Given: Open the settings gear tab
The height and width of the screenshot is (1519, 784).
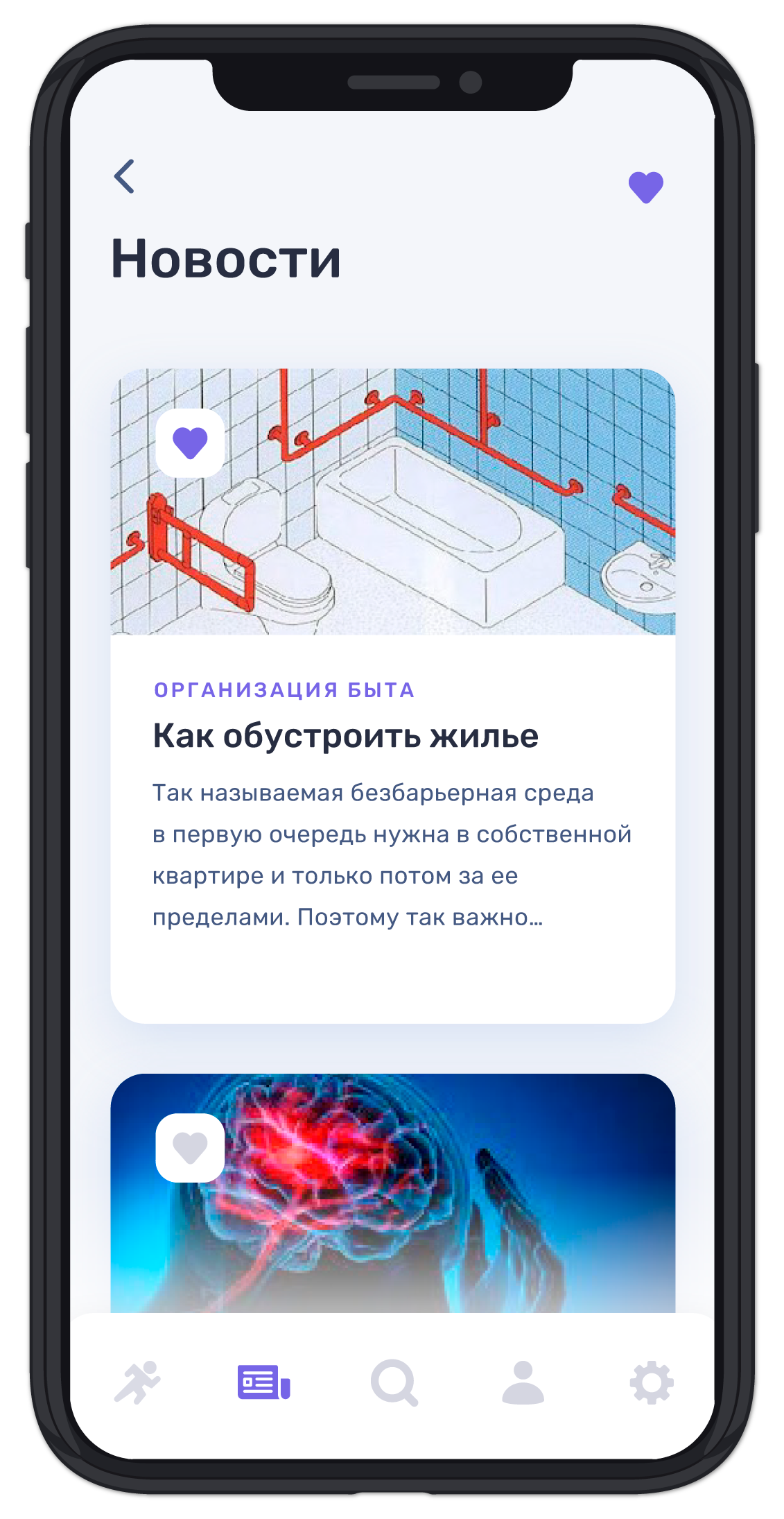Looking at the screenshot, I should point(651,1382).
